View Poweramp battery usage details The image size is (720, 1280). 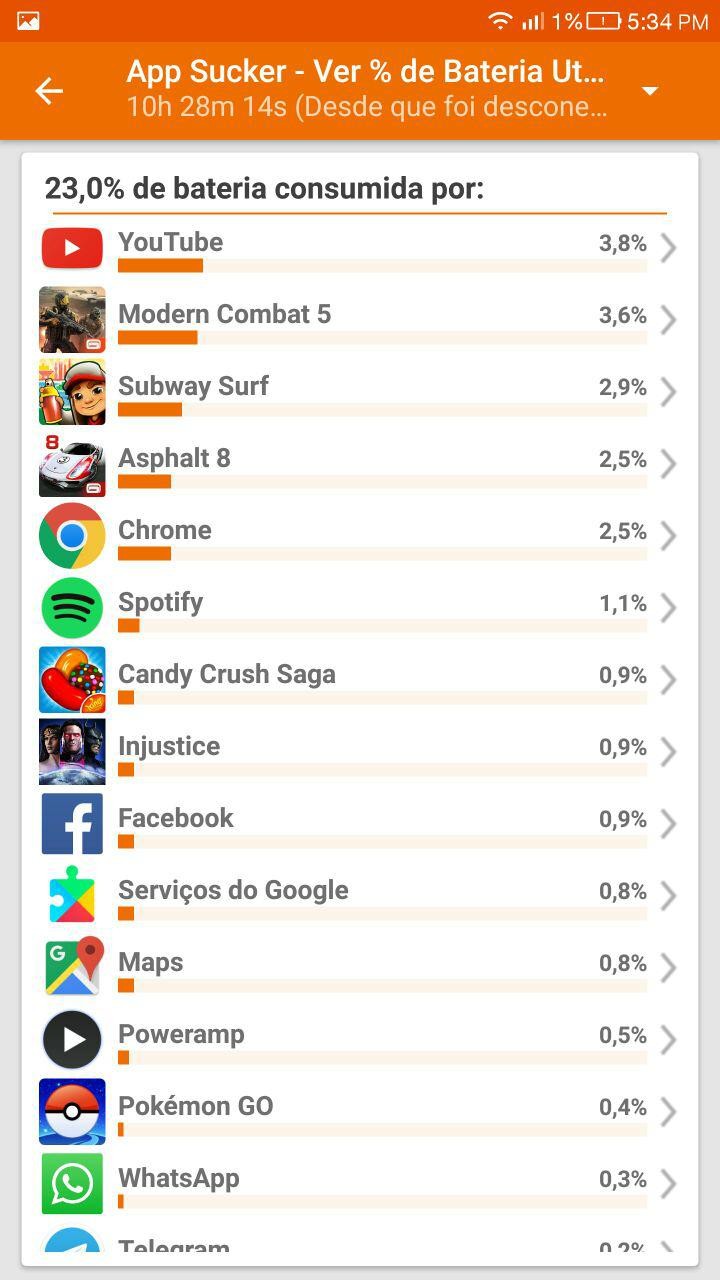[x=360, y=1040]
